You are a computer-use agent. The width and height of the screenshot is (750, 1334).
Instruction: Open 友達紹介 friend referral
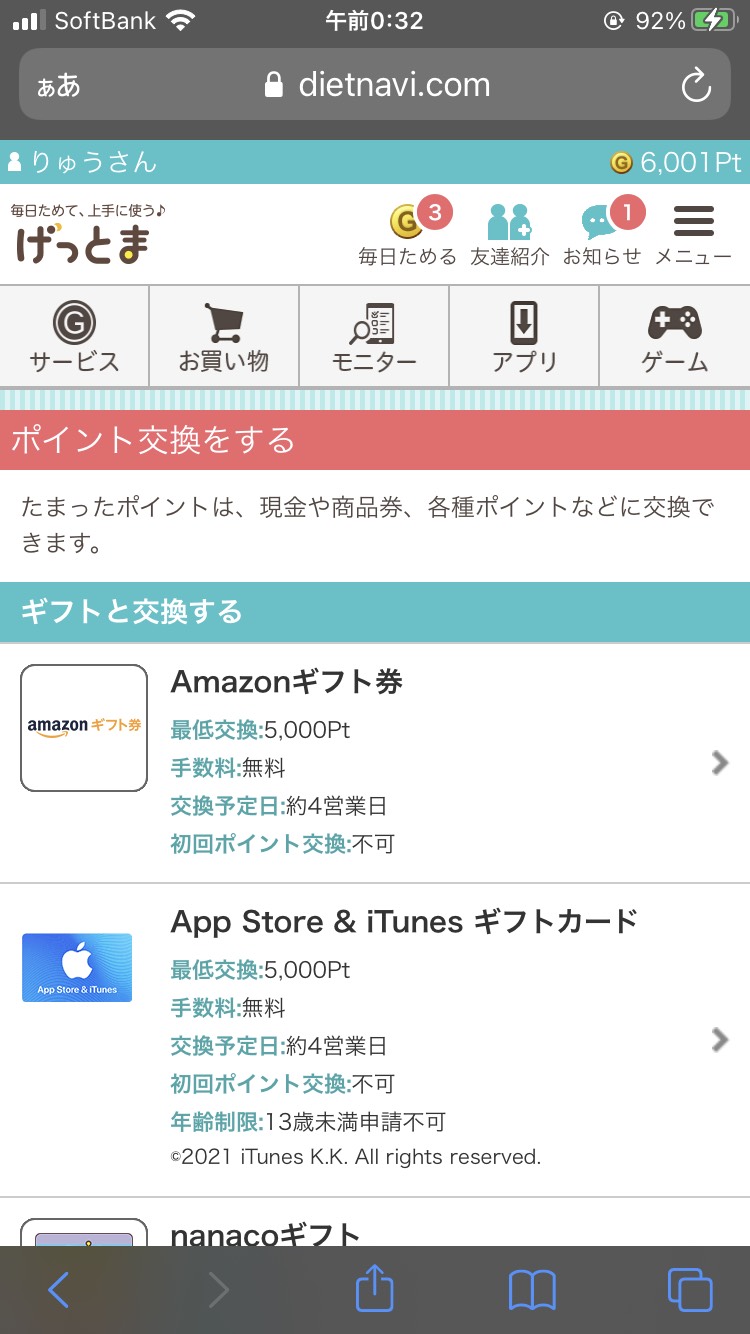(510, 234)
